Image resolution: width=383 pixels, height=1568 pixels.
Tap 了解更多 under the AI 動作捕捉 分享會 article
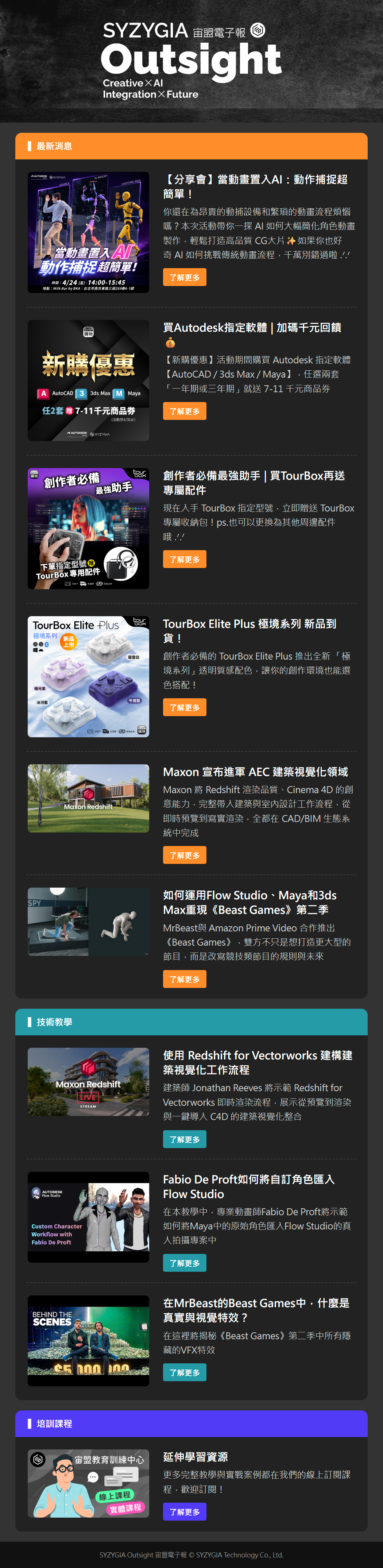tap(185, 278)
